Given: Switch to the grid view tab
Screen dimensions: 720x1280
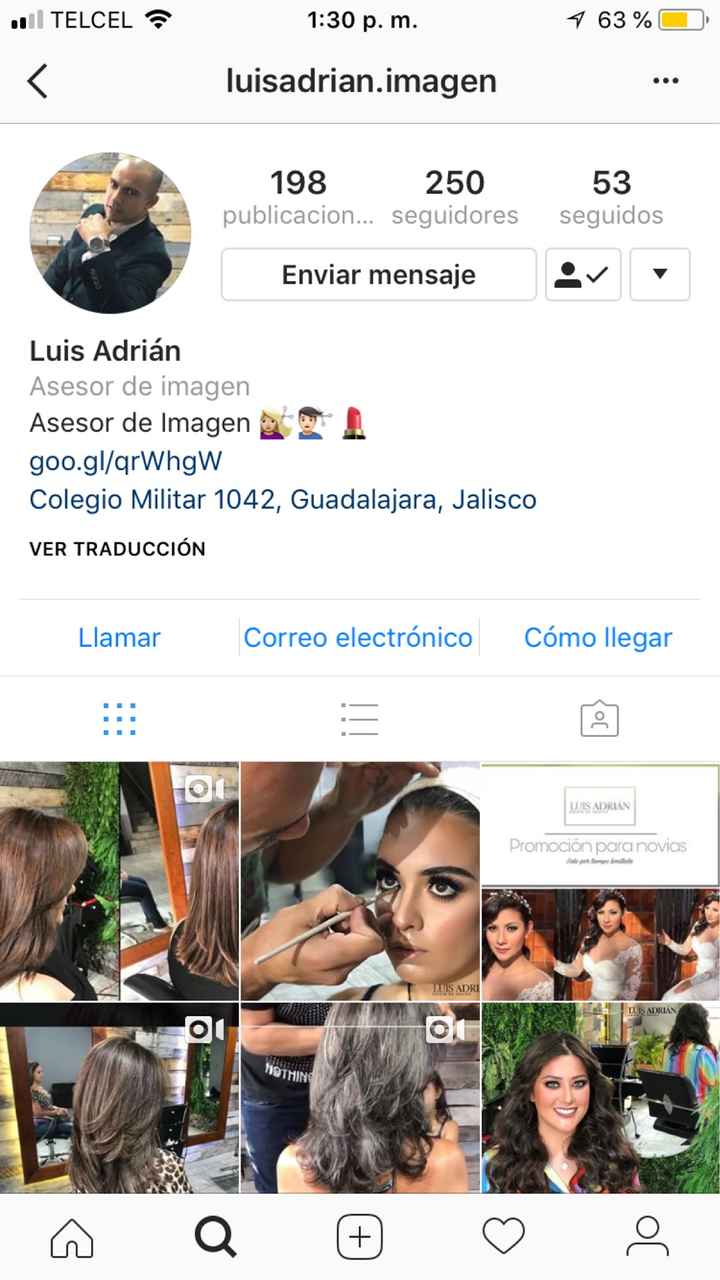Looking at the screenshot, I should click(119, 719).
